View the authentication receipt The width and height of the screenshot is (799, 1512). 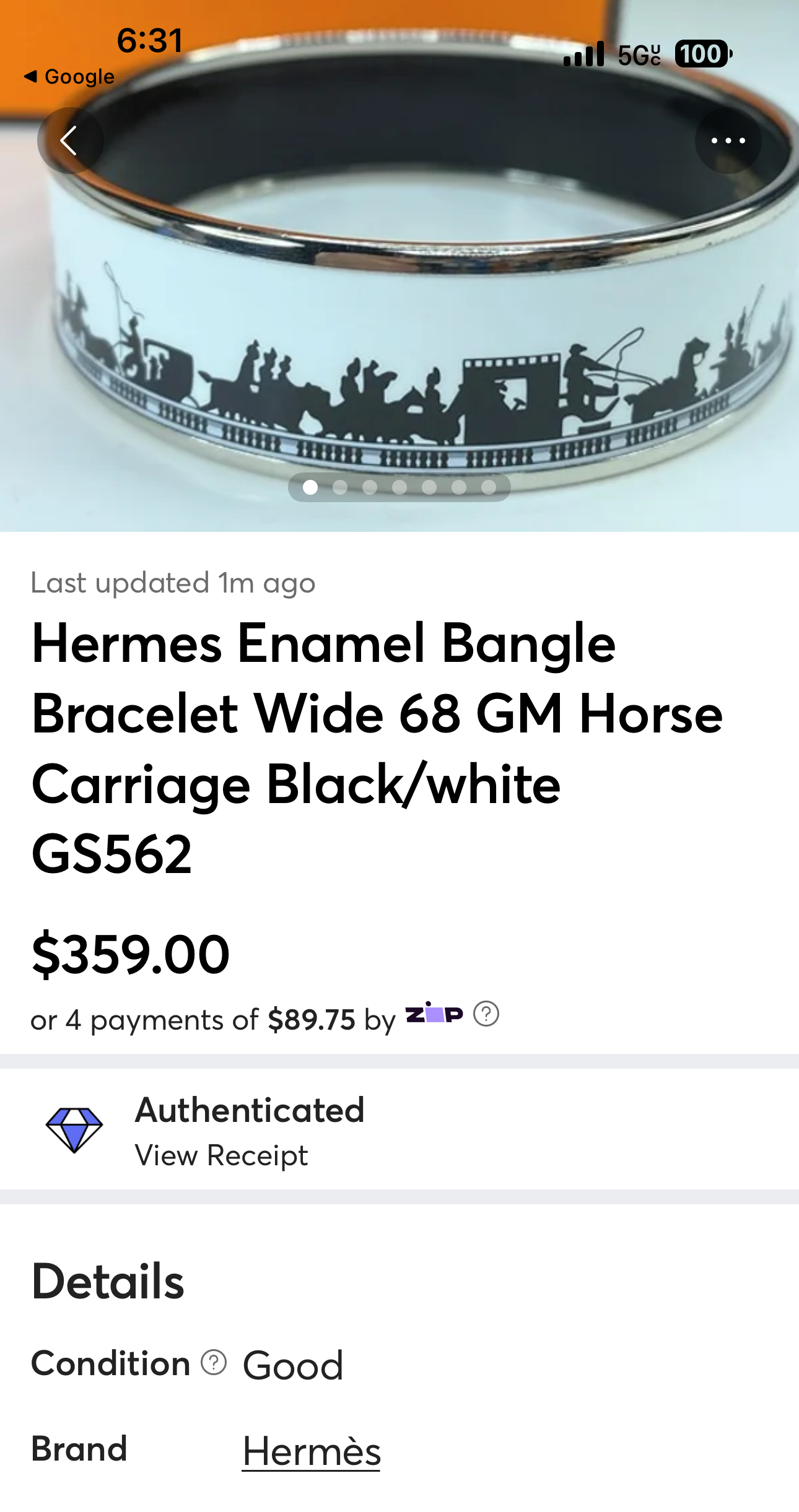(x=221, y=1155)
